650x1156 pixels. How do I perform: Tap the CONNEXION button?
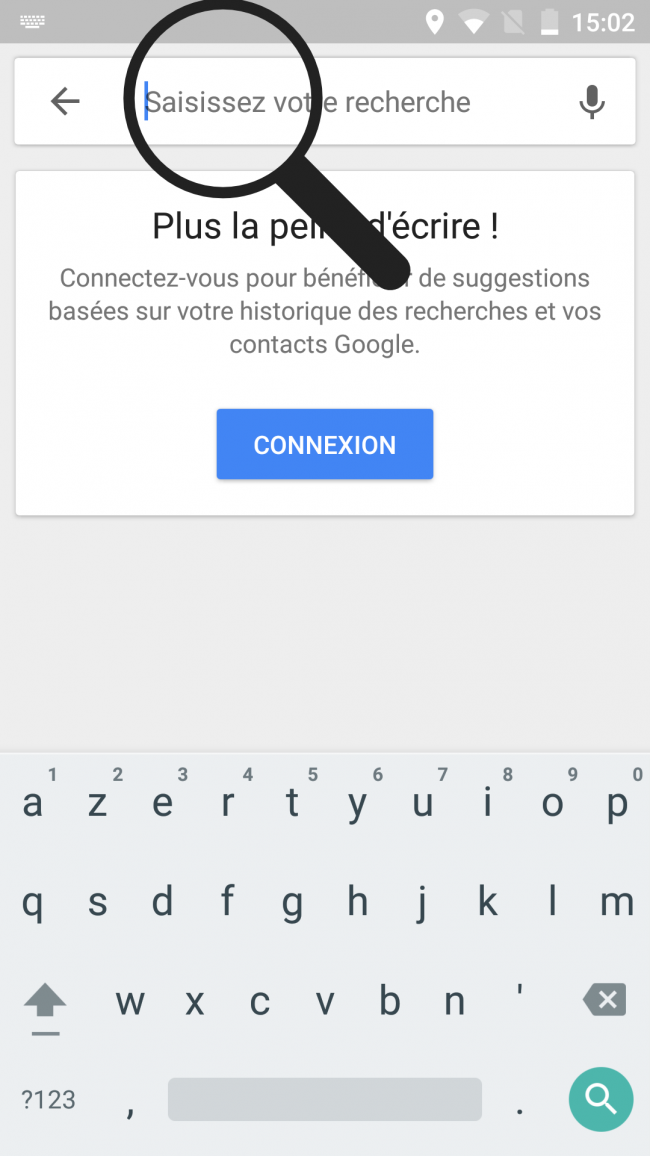(325, 444)
